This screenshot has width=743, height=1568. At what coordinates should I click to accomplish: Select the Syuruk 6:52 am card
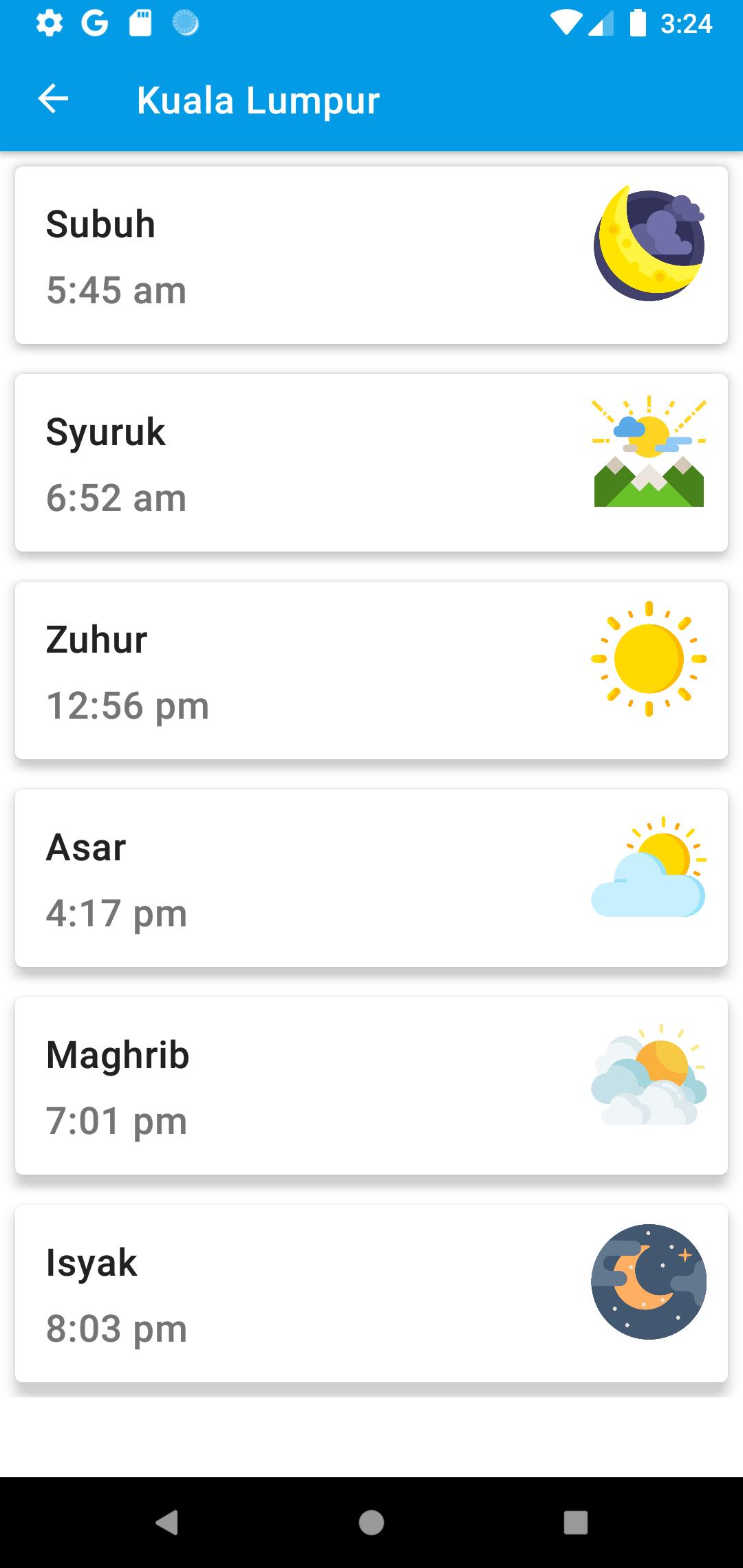coord(371,463)
